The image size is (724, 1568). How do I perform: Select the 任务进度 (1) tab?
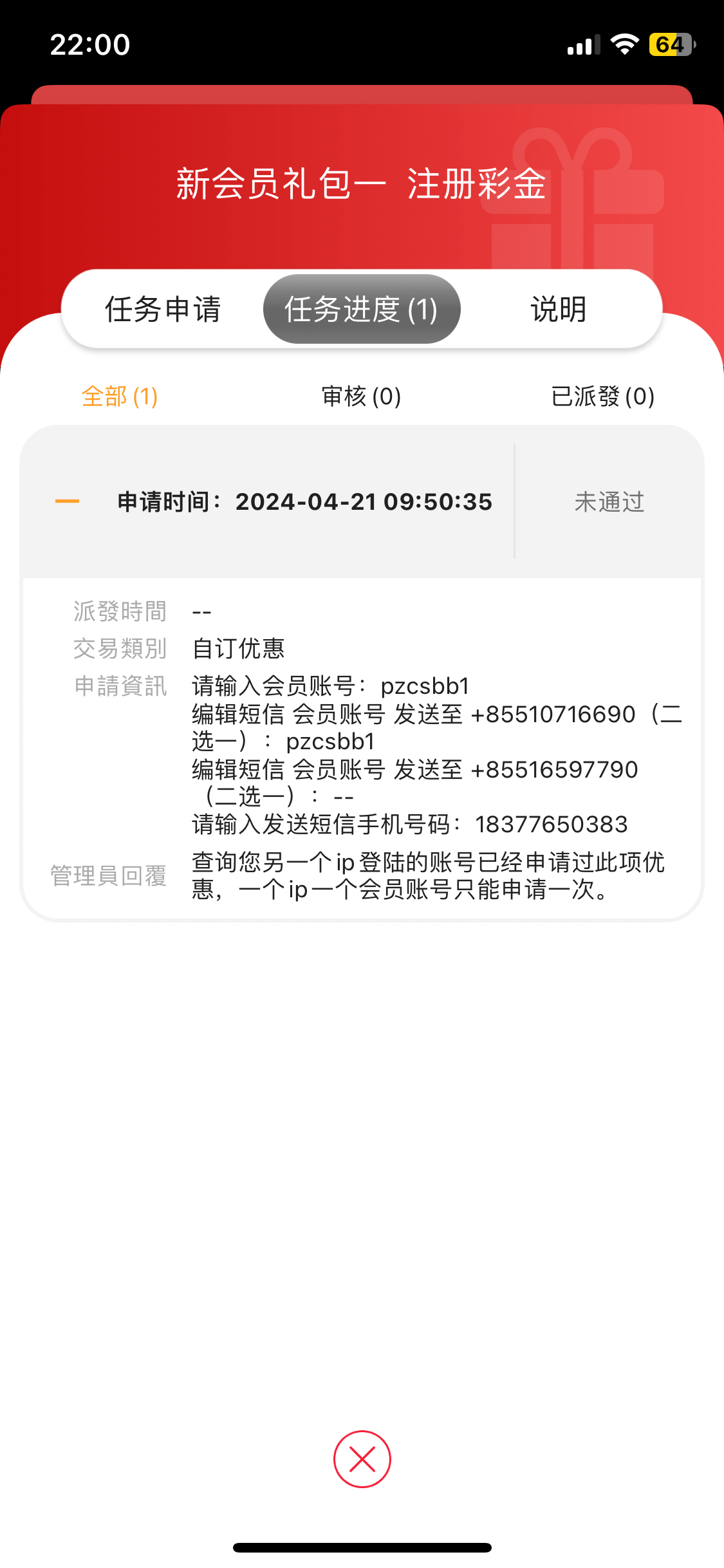pyautogui.click(x=362, y=310)
